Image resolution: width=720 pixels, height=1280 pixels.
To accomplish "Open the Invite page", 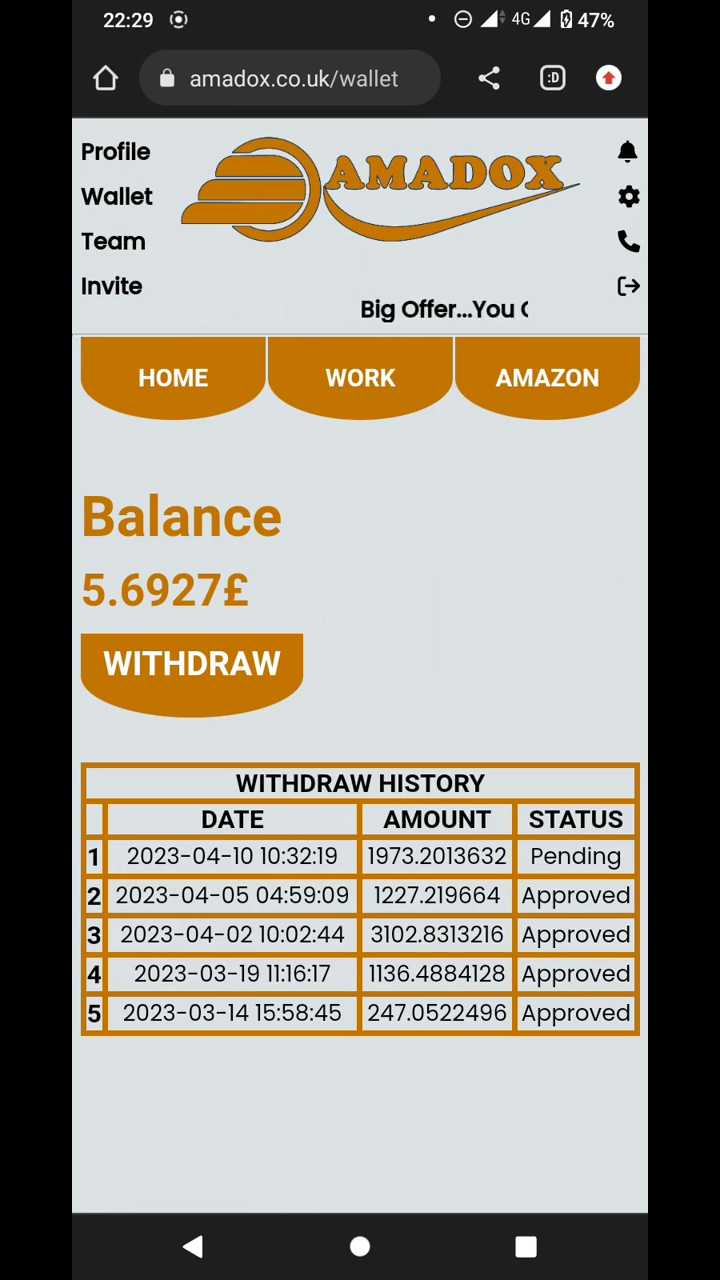I will pos(111,287).
